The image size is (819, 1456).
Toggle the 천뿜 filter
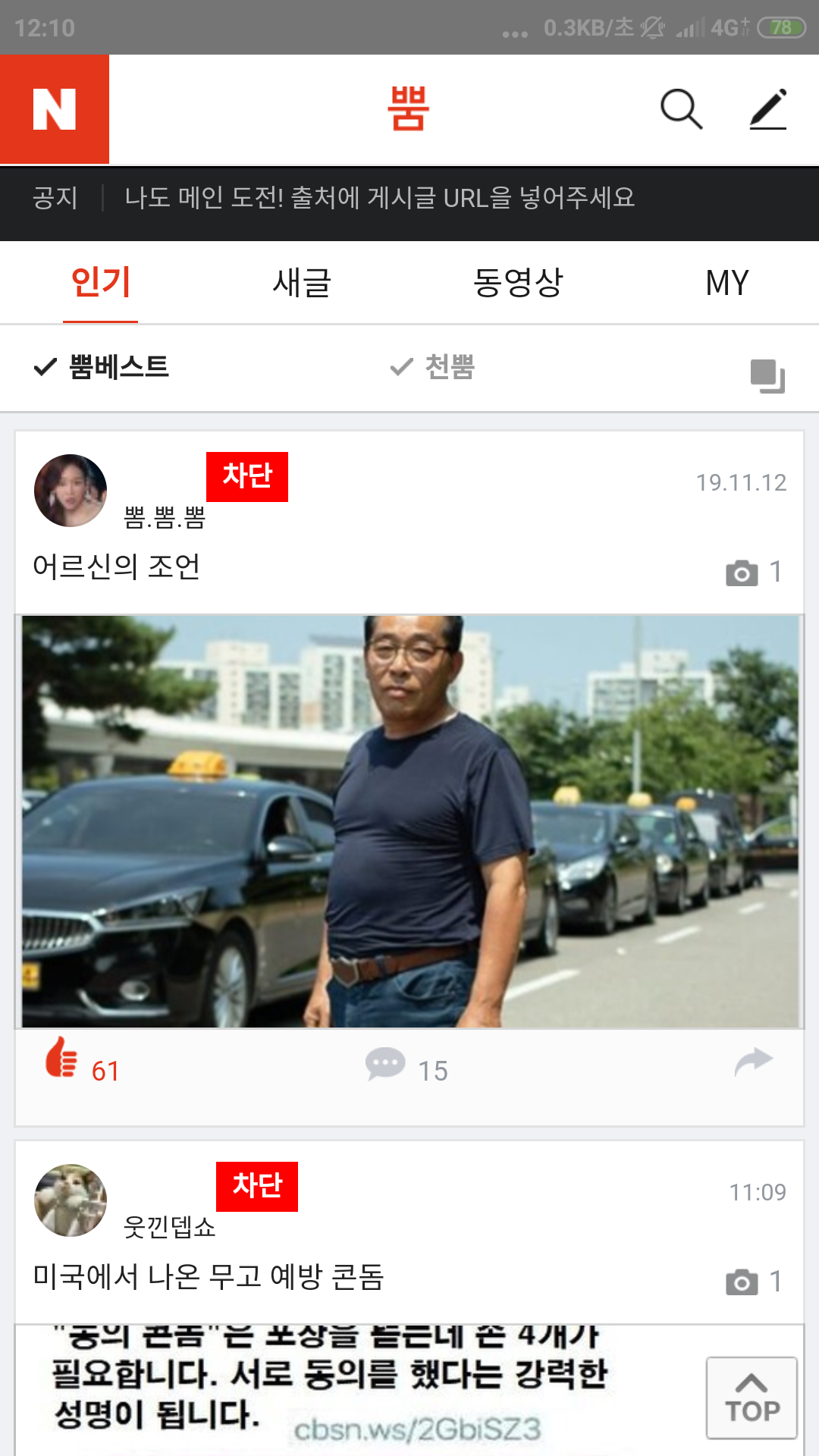coord(434,368)
